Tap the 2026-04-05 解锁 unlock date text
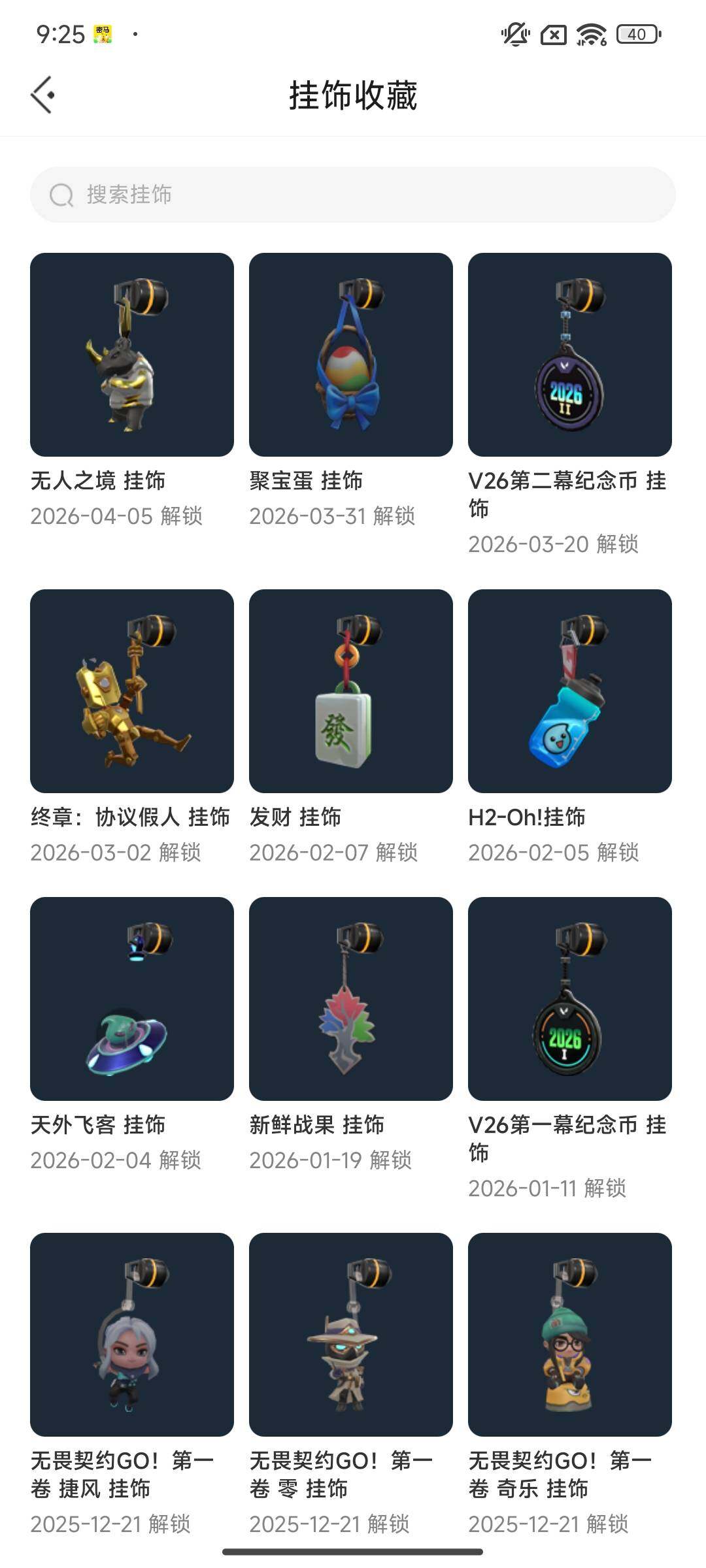This screenshot has width=706, height=1568. click(119, 516)
